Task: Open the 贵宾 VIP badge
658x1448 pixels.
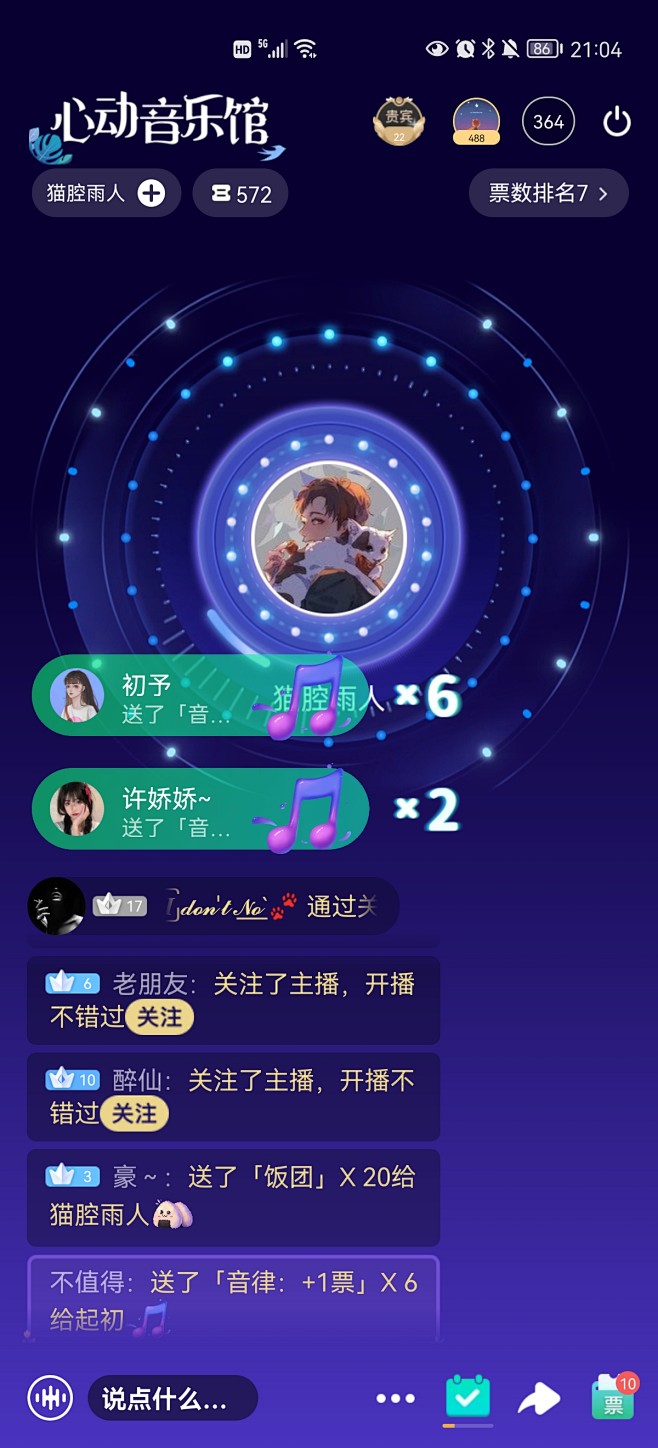Action: [399, 122]
